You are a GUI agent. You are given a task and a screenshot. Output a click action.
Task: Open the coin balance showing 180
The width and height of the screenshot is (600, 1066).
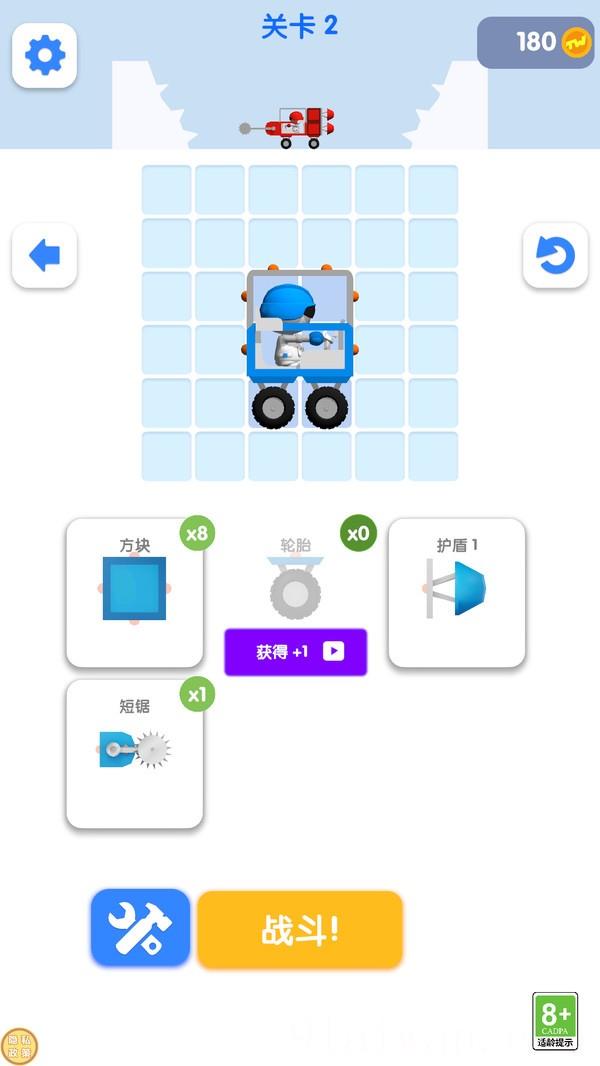(536, 42)
